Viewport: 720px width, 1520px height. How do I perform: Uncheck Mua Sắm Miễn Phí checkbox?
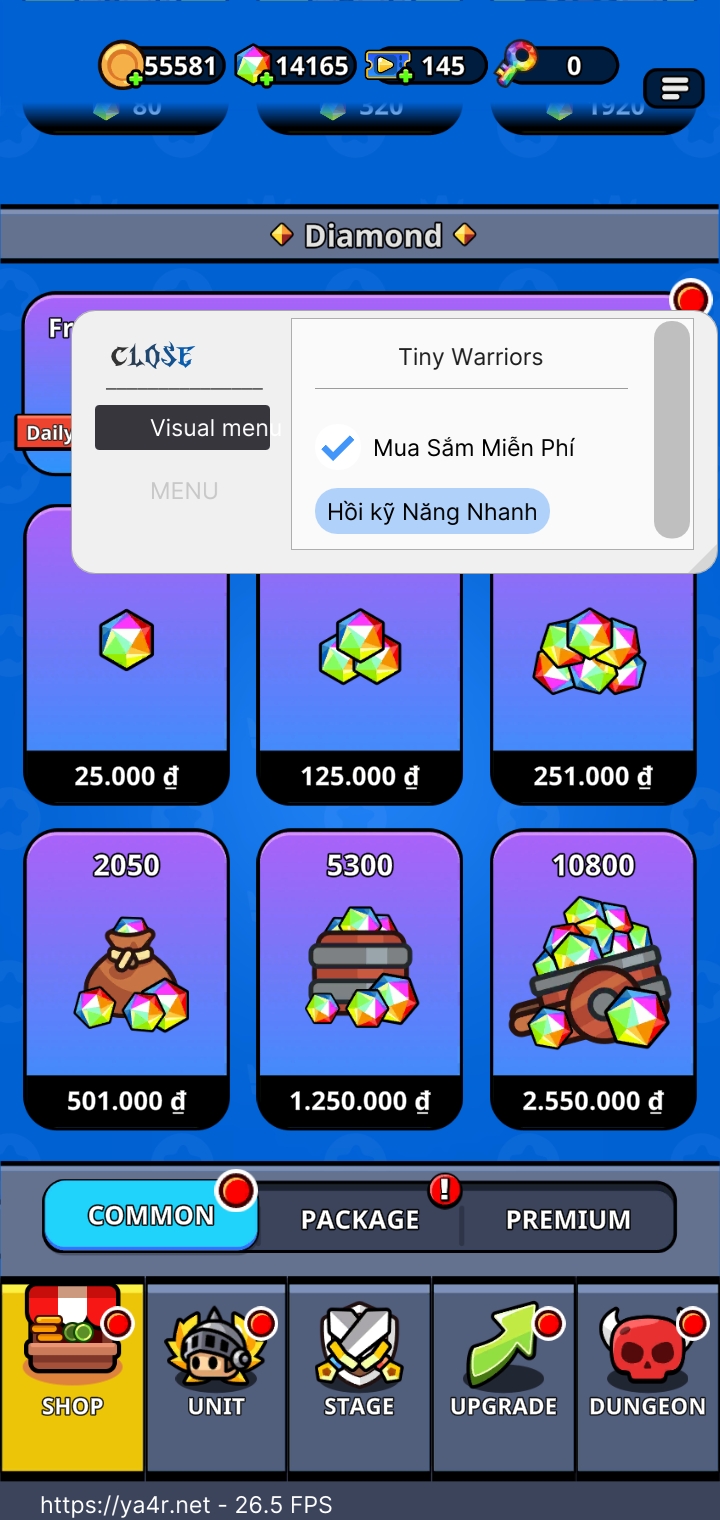[338, 447]
